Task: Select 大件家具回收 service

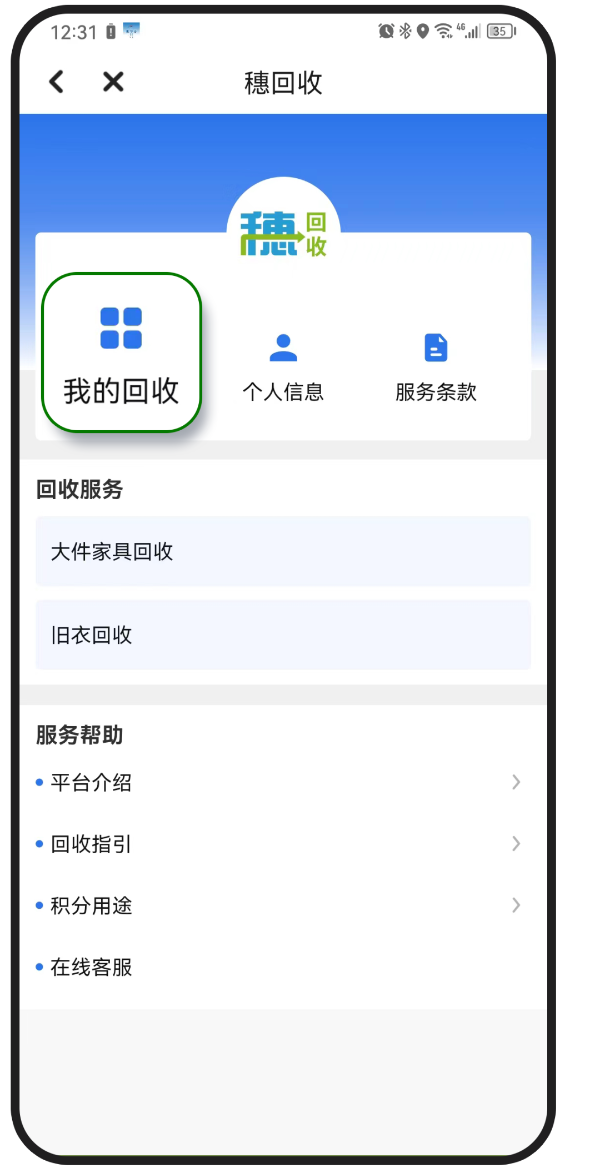Action: 283,551
